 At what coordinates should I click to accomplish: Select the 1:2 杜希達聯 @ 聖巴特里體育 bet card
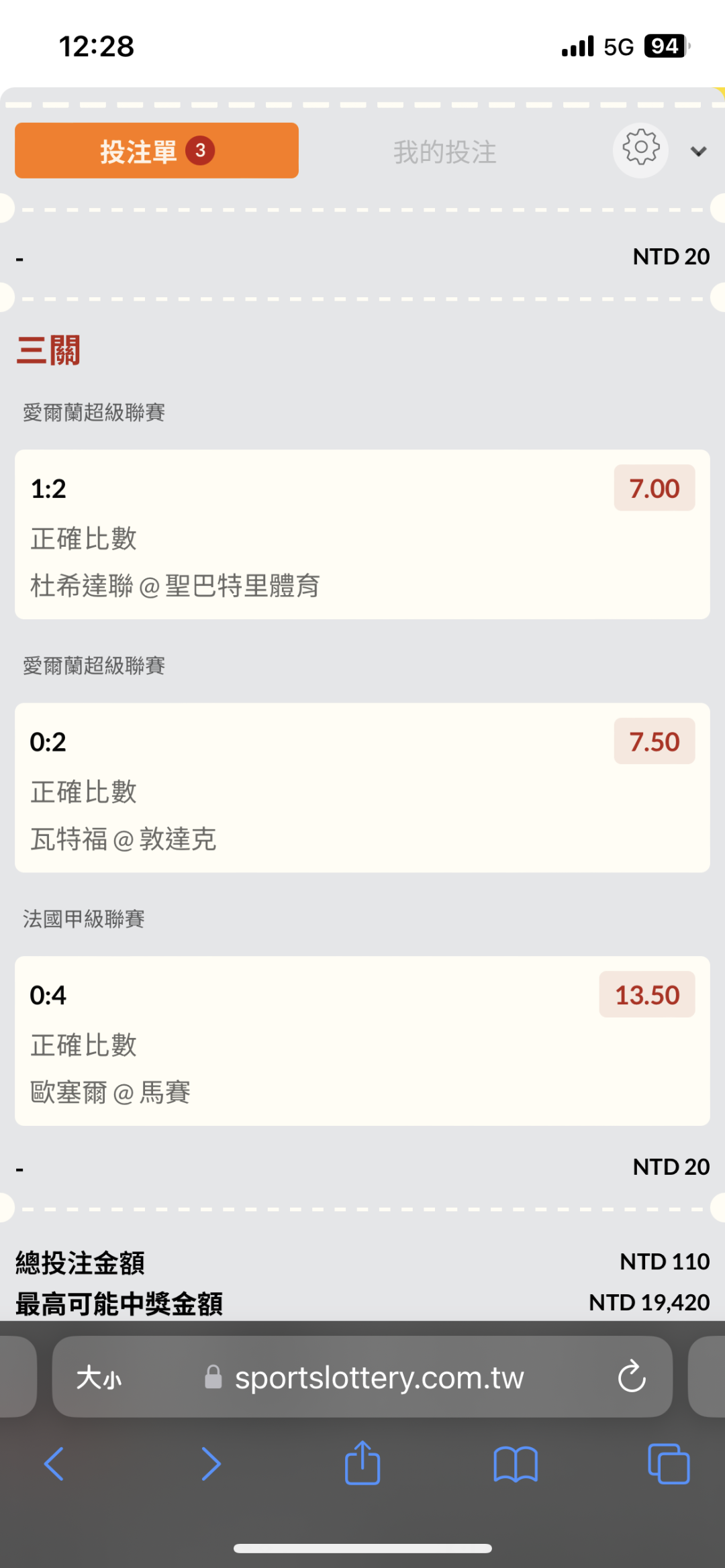[362, 534]
